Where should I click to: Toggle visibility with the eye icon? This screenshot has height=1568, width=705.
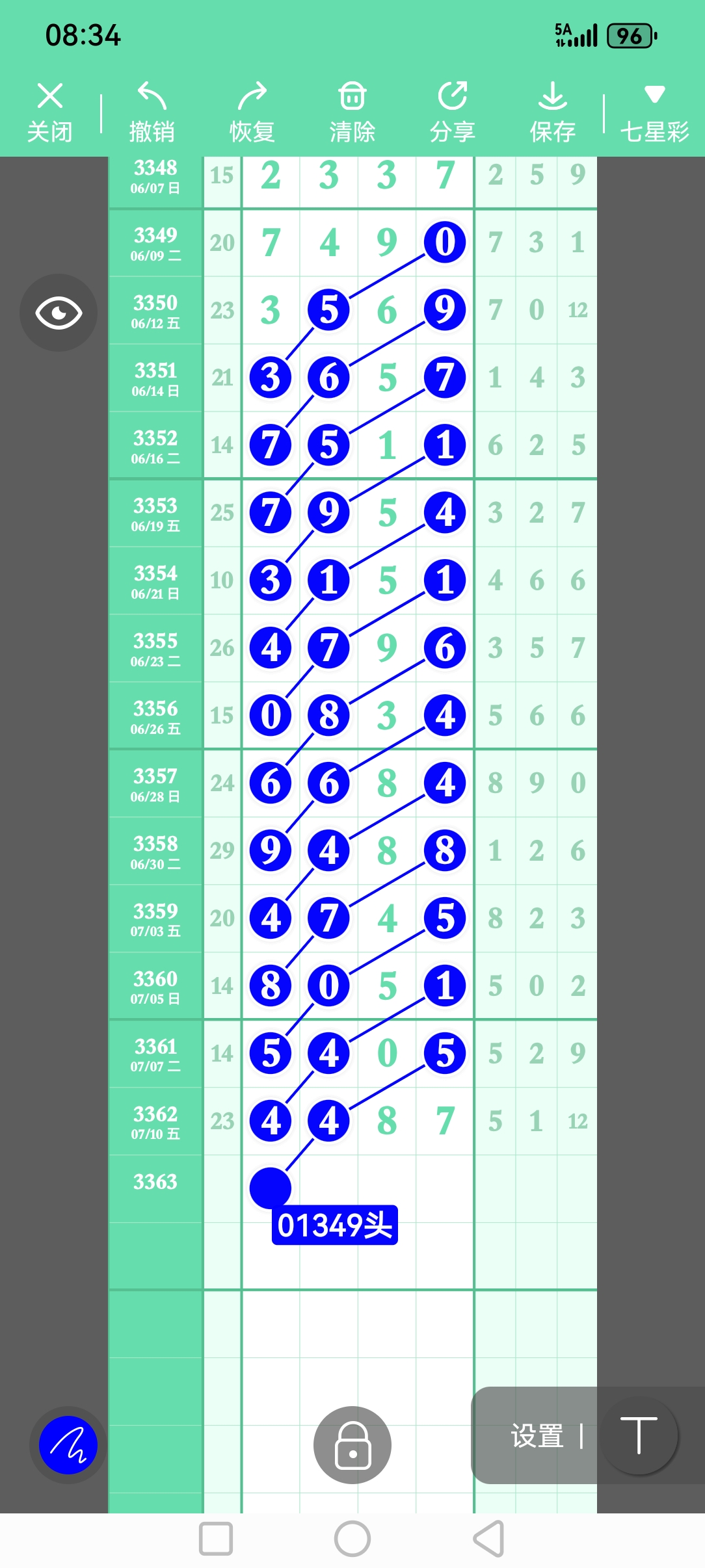click(x=59, y=313)
